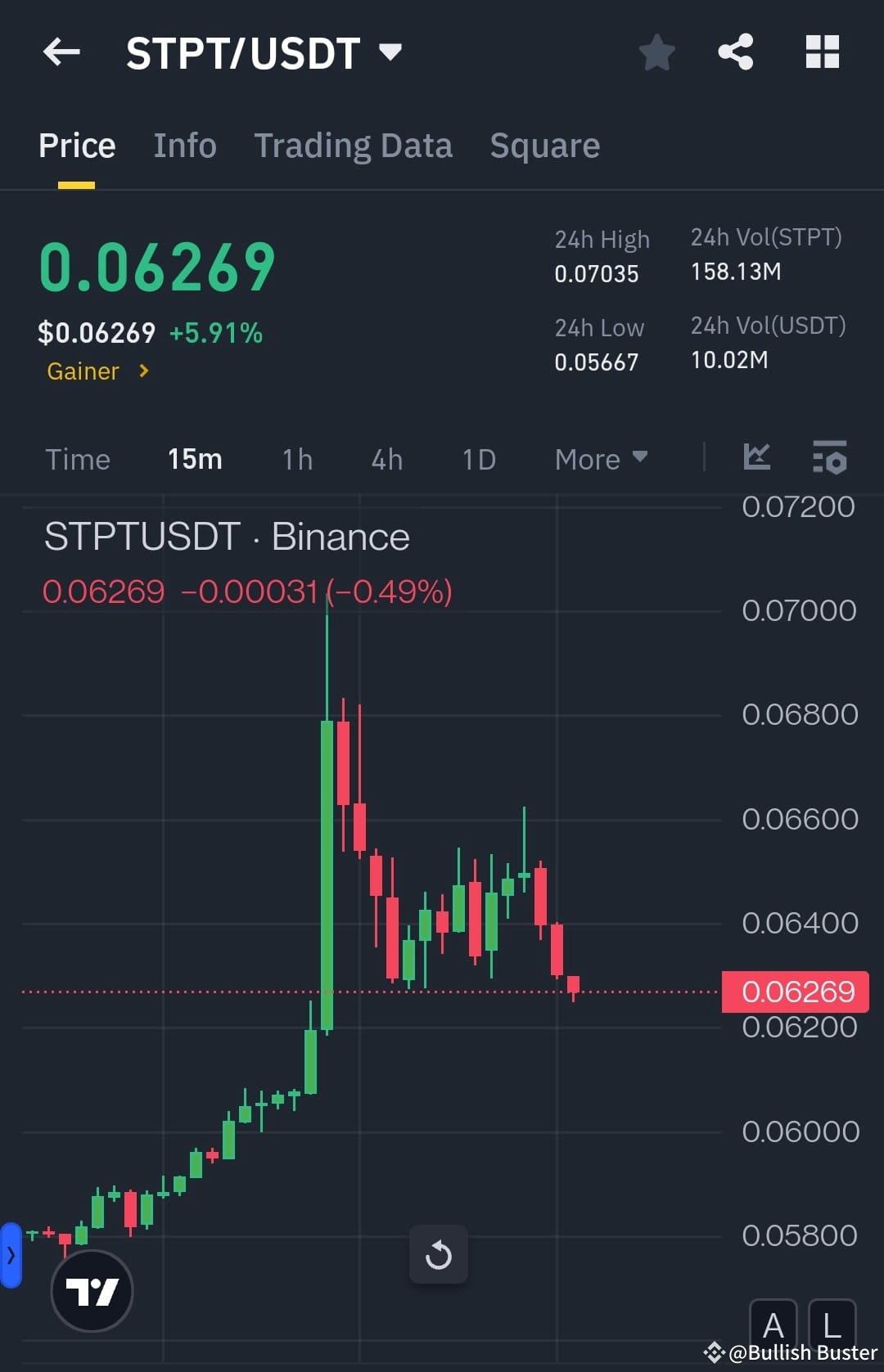View the Info section
Image resolution: width=884 pixels, height=1372 pixels.
[184, 144]
